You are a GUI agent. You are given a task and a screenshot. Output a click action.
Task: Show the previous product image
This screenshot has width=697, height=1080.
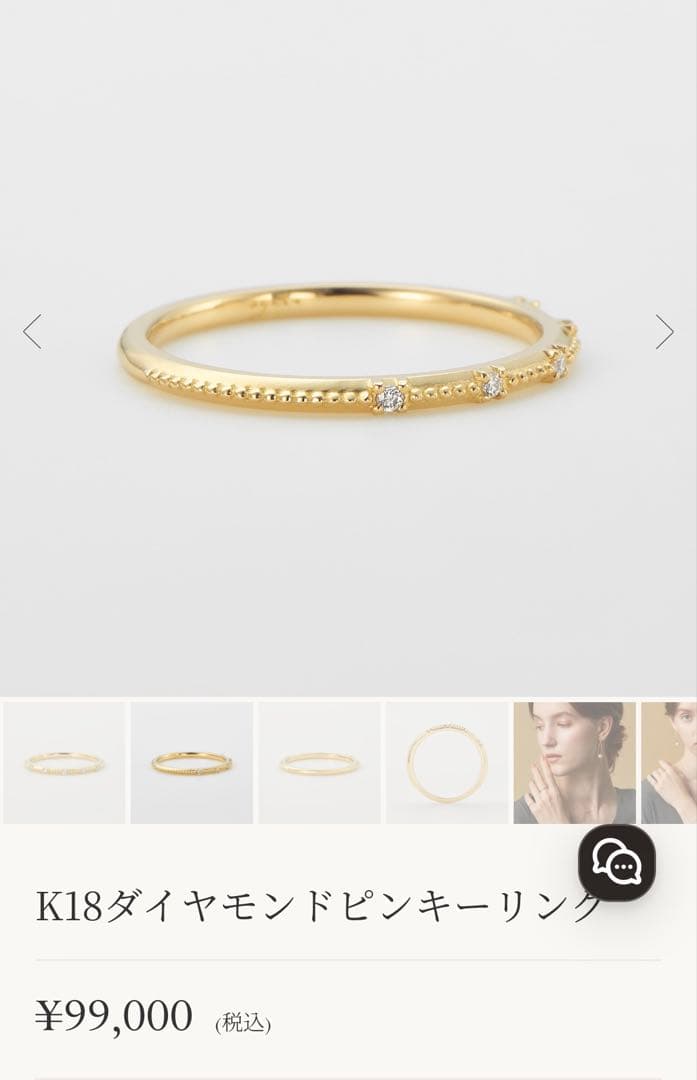click(33, 331)
